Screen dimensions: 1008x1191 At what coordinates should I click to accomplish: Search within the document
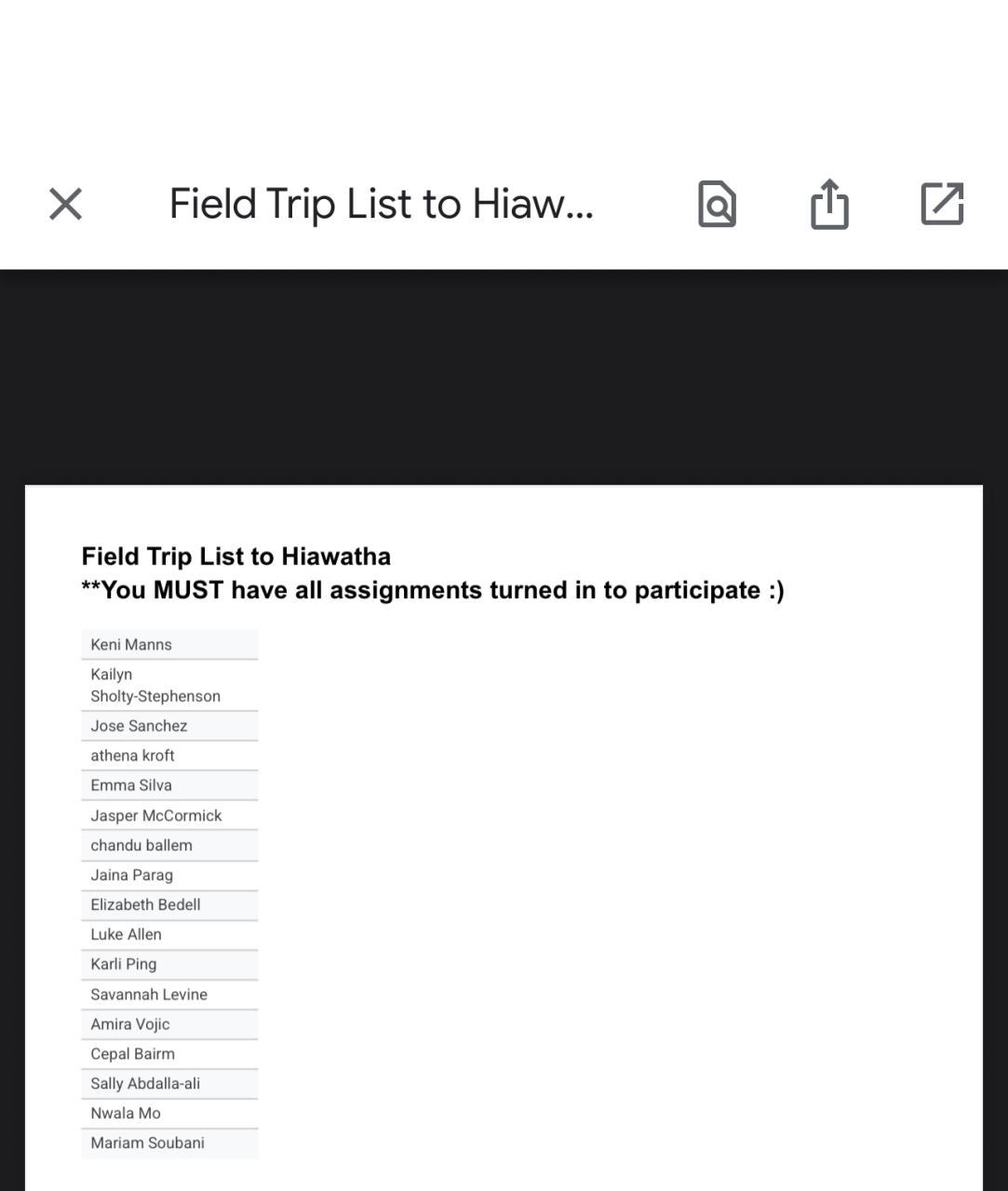(x=717, y=204)
